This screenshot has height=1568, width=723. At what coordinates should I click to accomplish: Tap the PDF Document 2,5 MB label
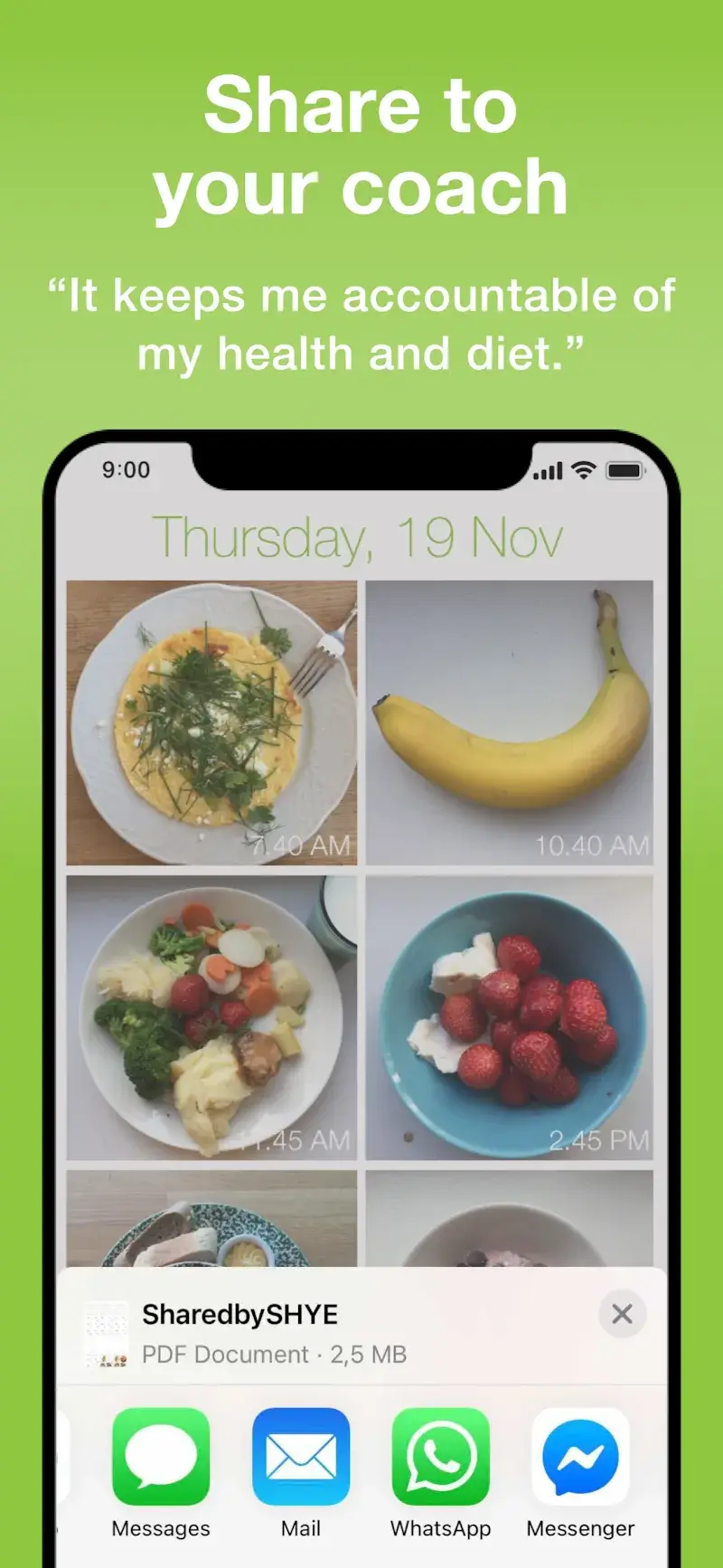273,1354
